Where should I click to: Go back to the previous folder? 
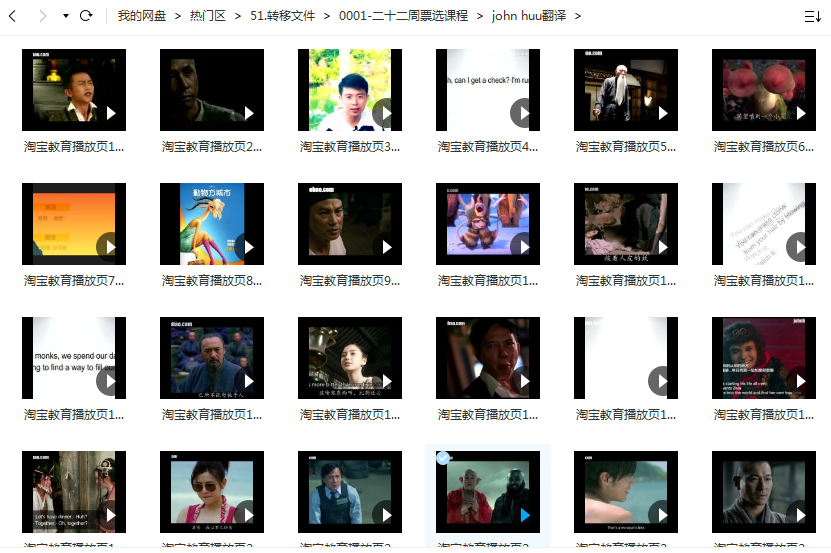[x=13, y=16]
